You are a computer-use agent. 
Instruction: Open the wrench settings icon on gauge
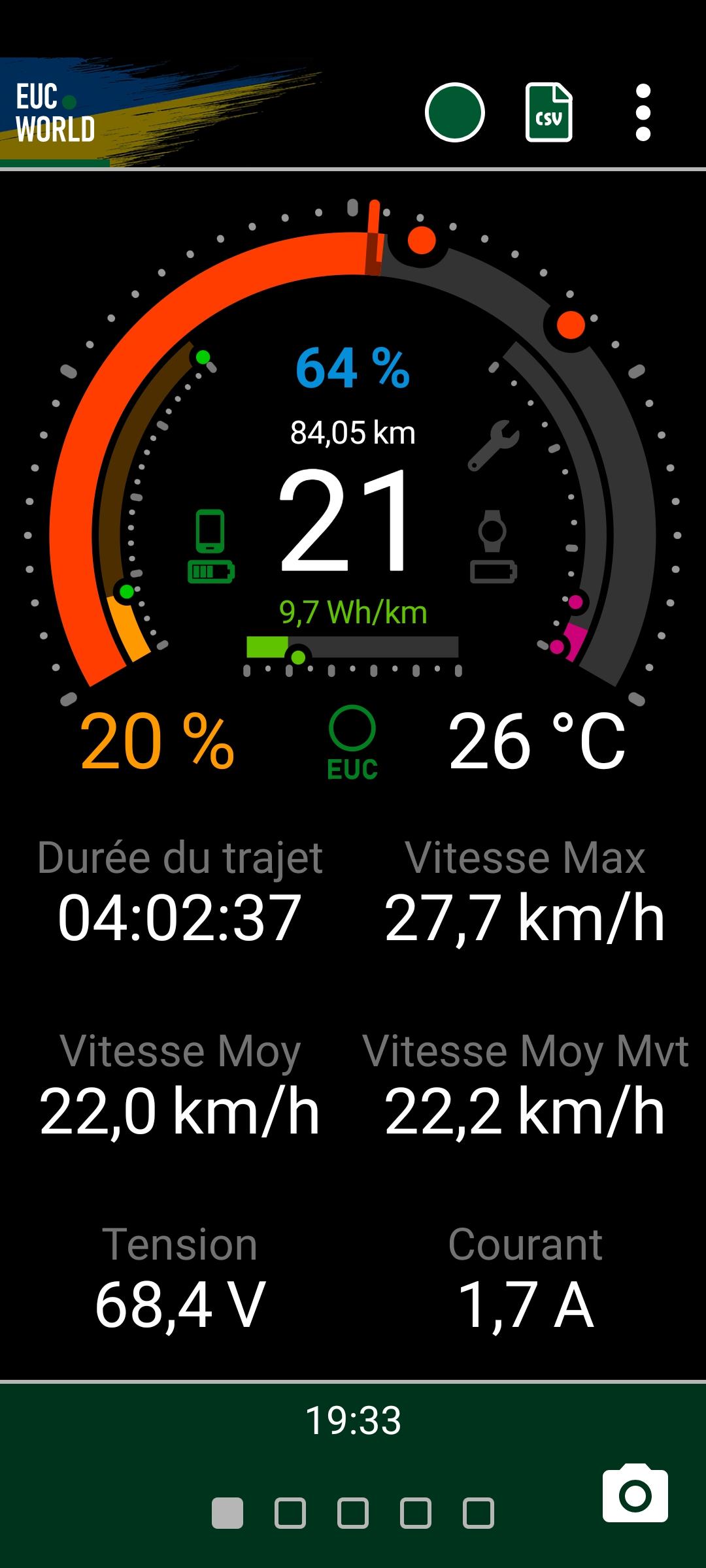click(x=494, y=446)
